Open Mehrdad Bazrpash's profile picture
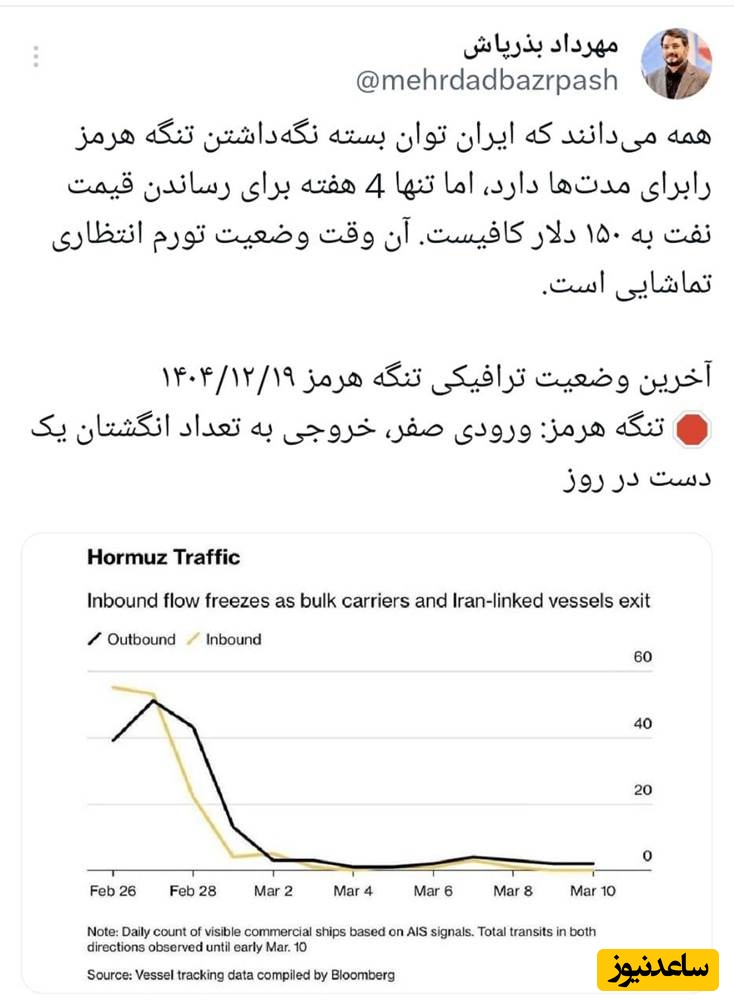Viewport: 734px width, 1006px height. [x=676, y=64]
